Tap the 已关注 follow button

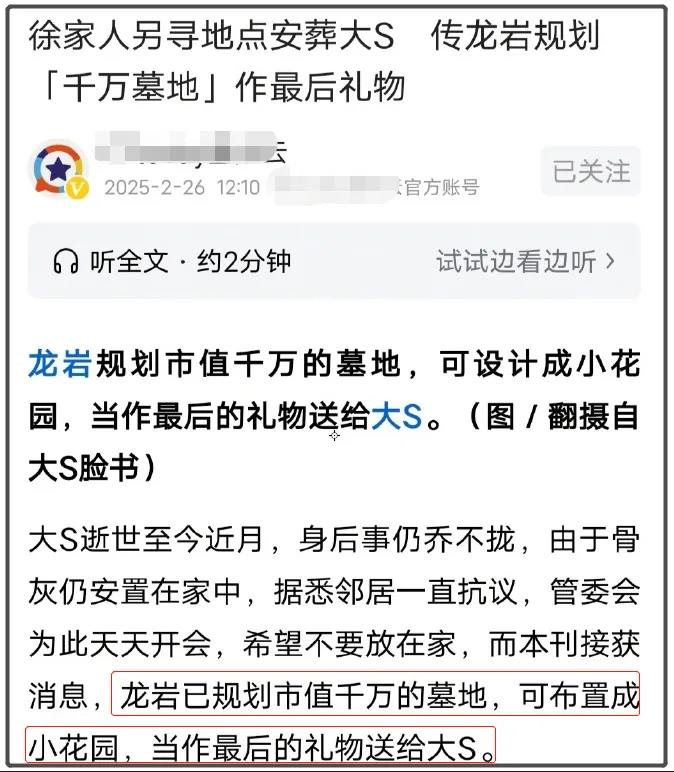(591, 171)
